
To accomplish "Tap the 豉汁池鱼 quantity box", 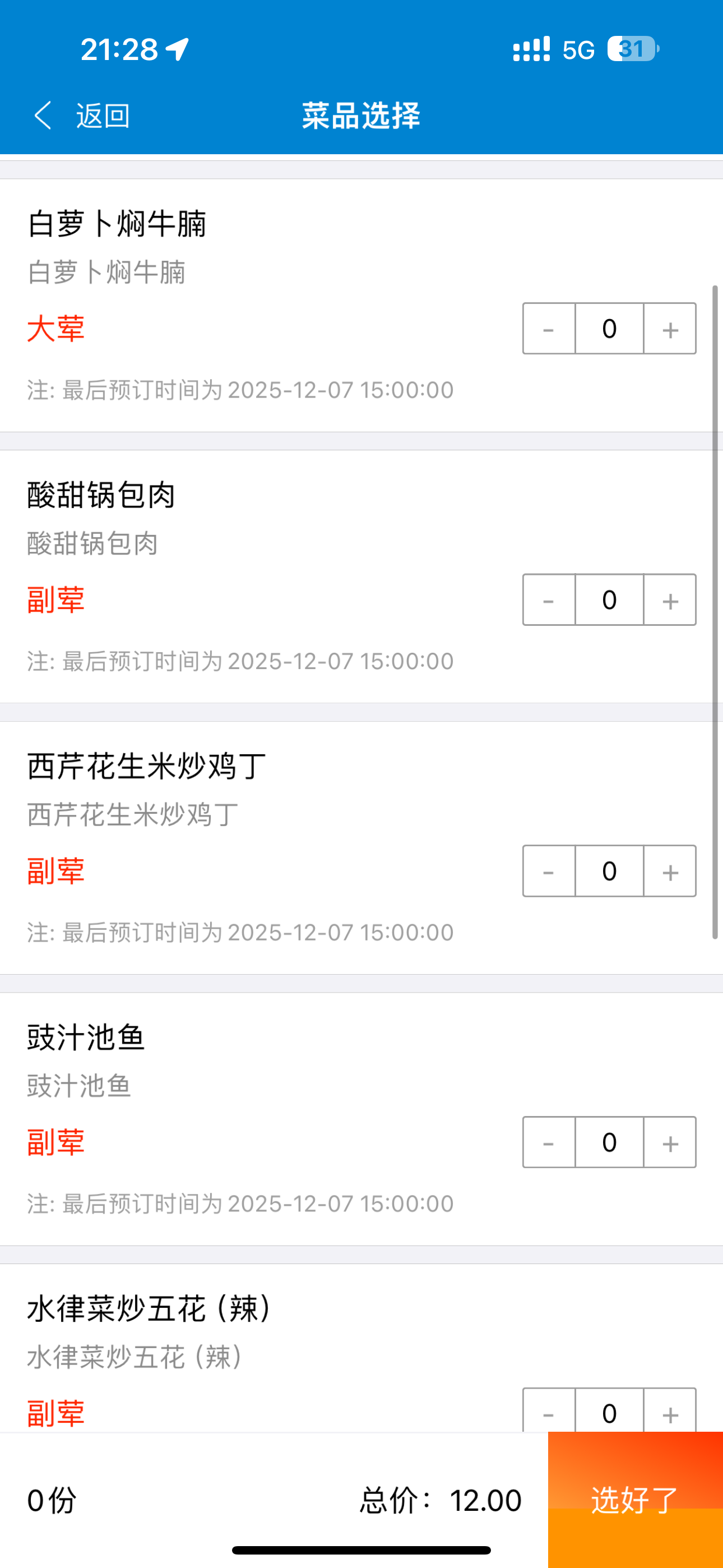I will [x=609, y=1142].
